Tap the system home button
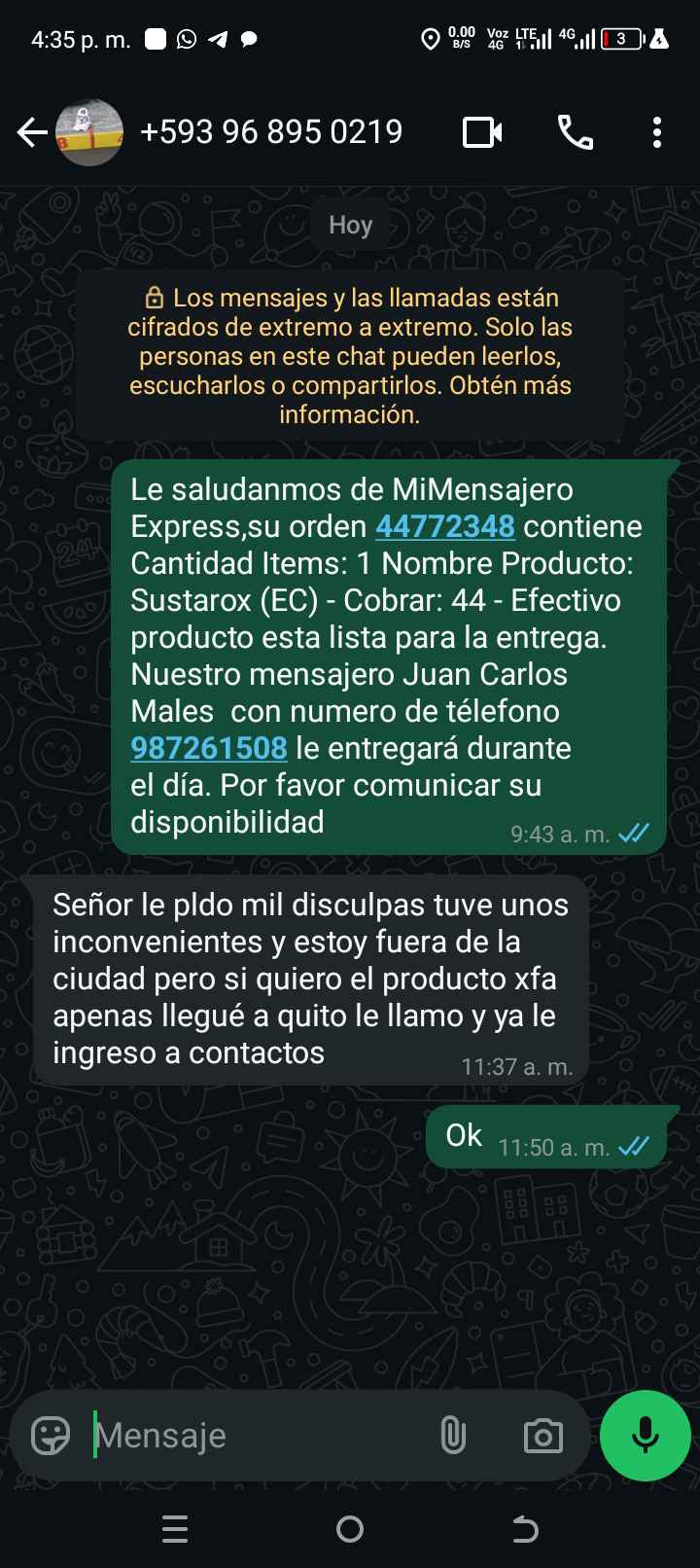 [350, 1530]
